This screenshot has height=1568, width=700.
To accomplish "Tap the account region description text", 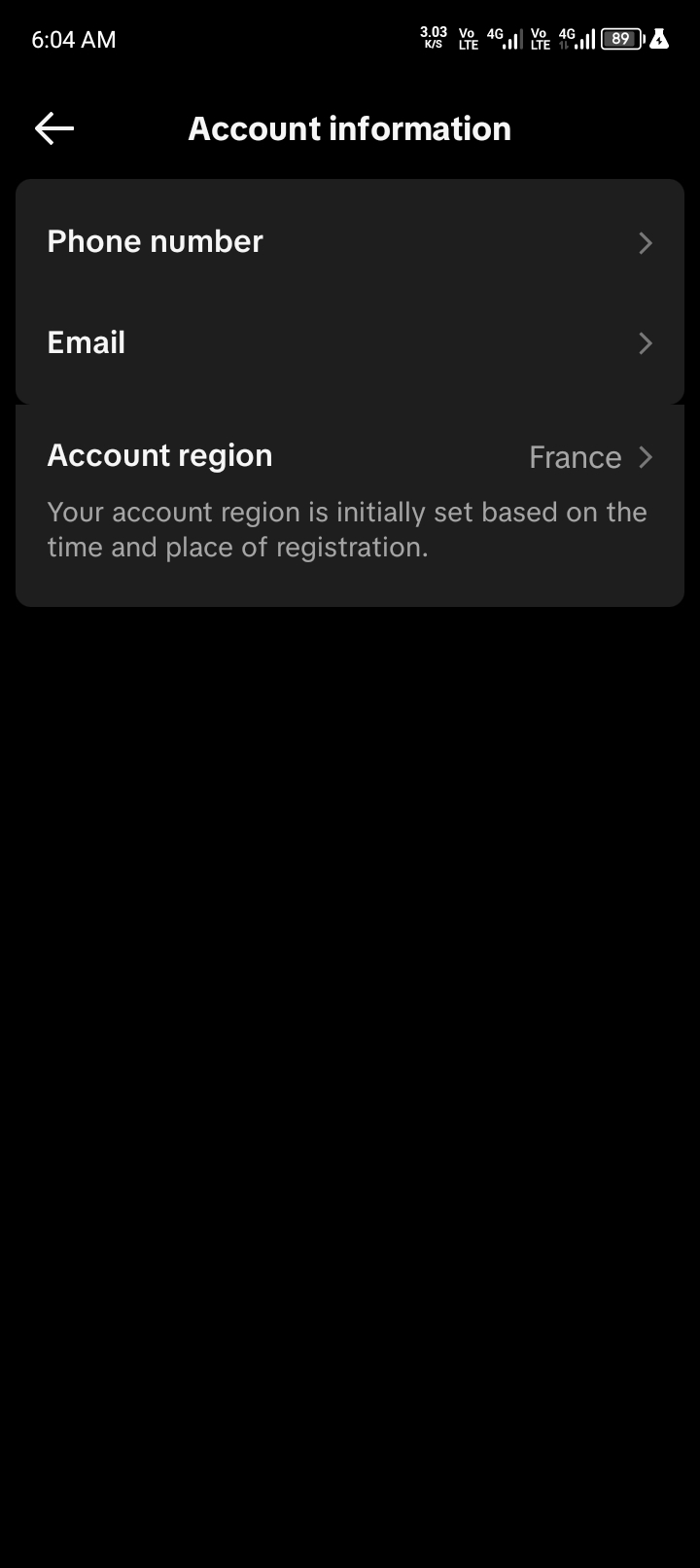I will tap(347, 529).
